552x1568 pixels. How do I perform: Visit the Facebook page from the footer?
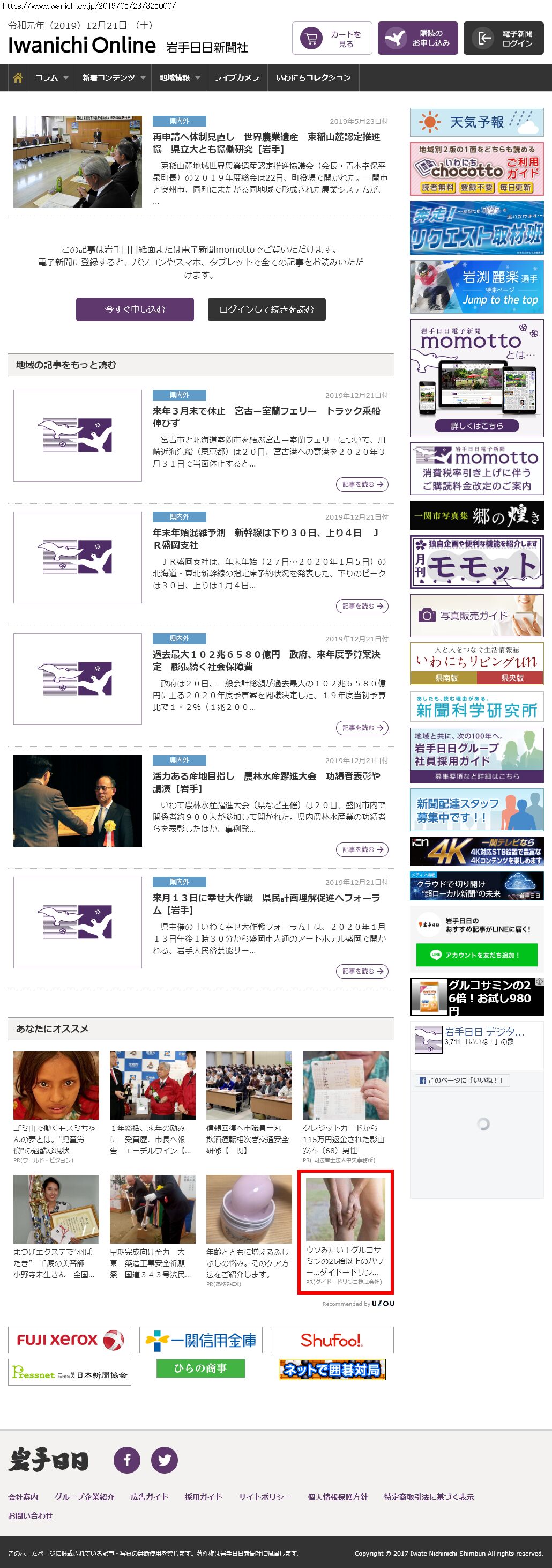(127, 1460)
